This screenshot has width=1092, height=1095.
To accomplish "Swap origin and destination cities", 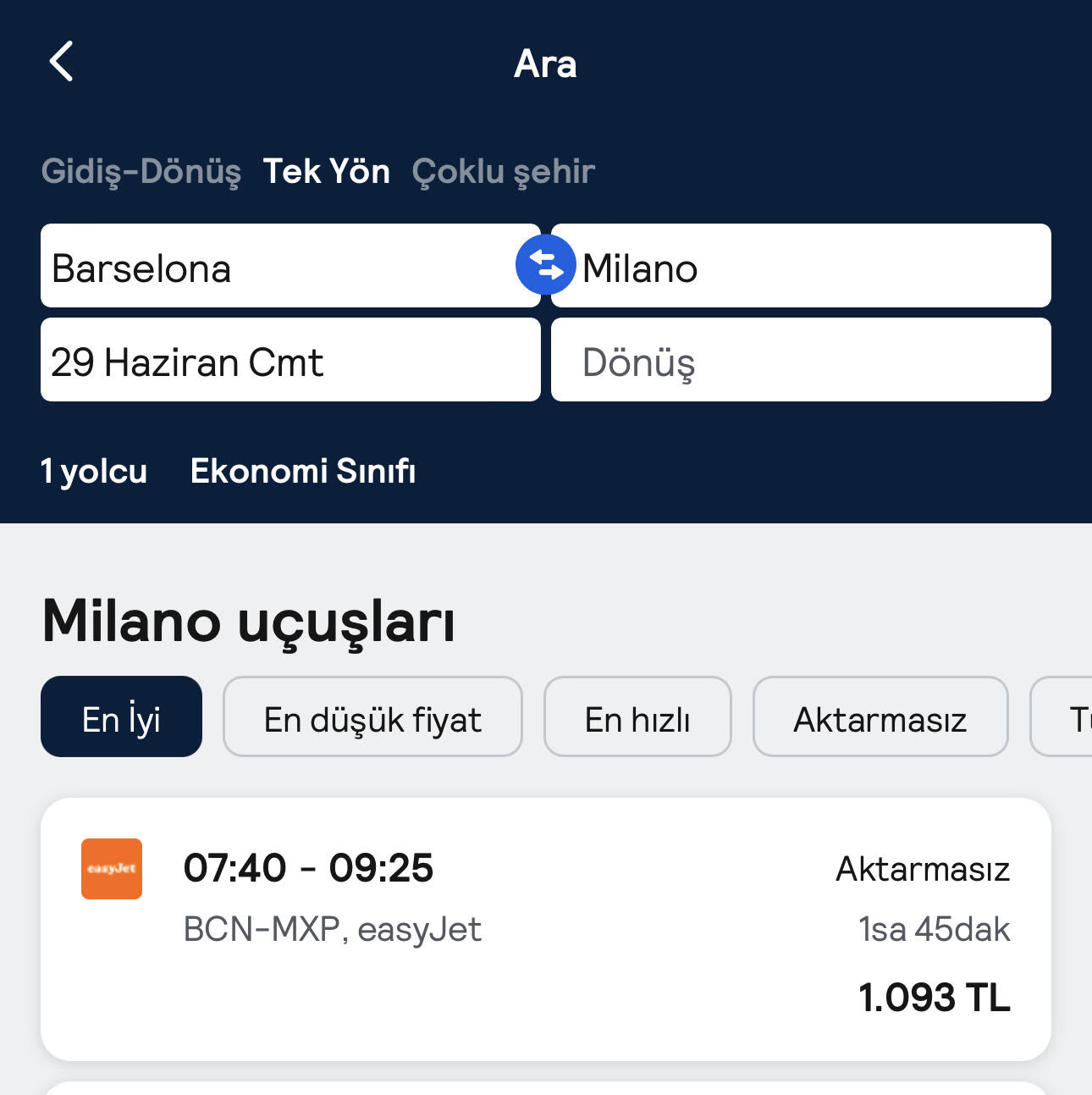I will point(546,266).
